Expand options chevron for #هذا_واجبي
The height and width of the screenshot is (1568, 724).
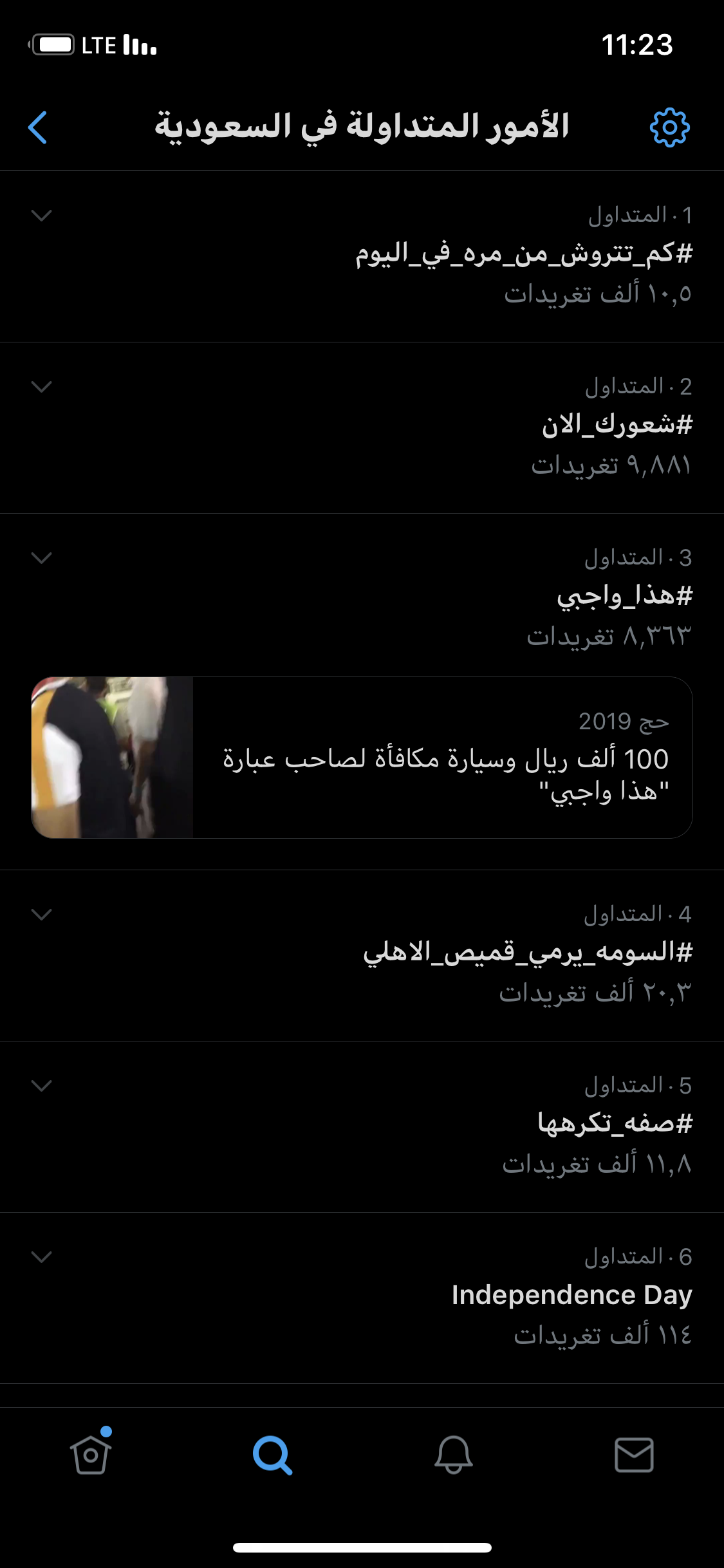point(42,557)
